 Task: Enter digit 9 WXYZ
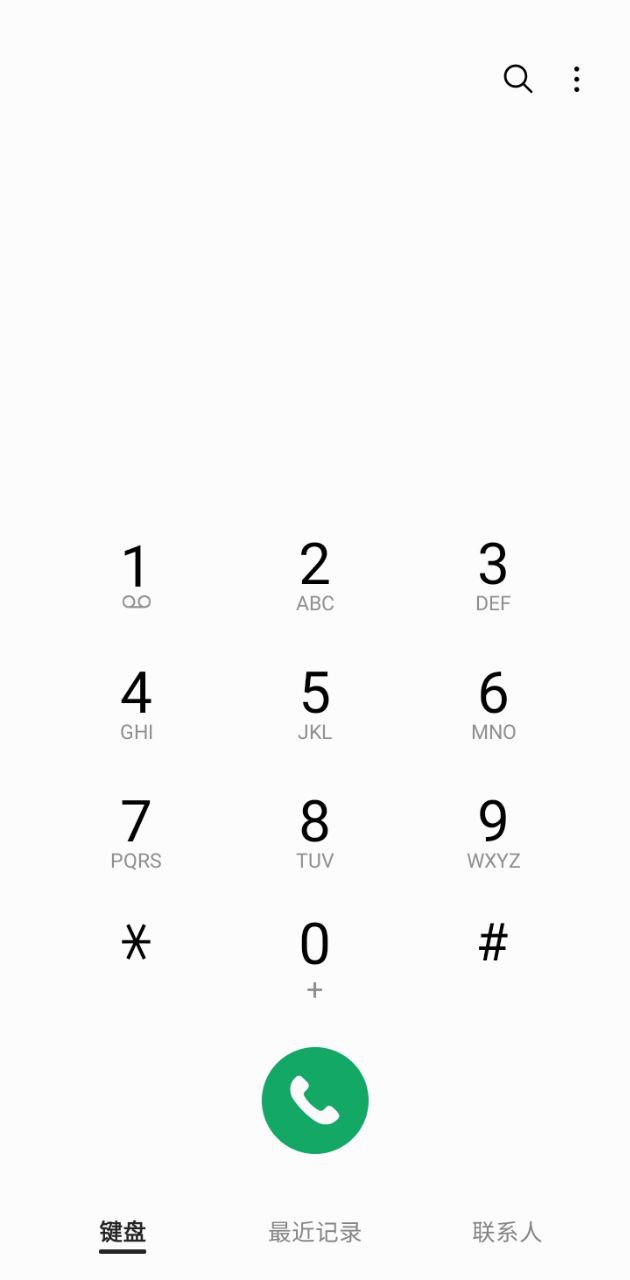[x=493, y=832]
